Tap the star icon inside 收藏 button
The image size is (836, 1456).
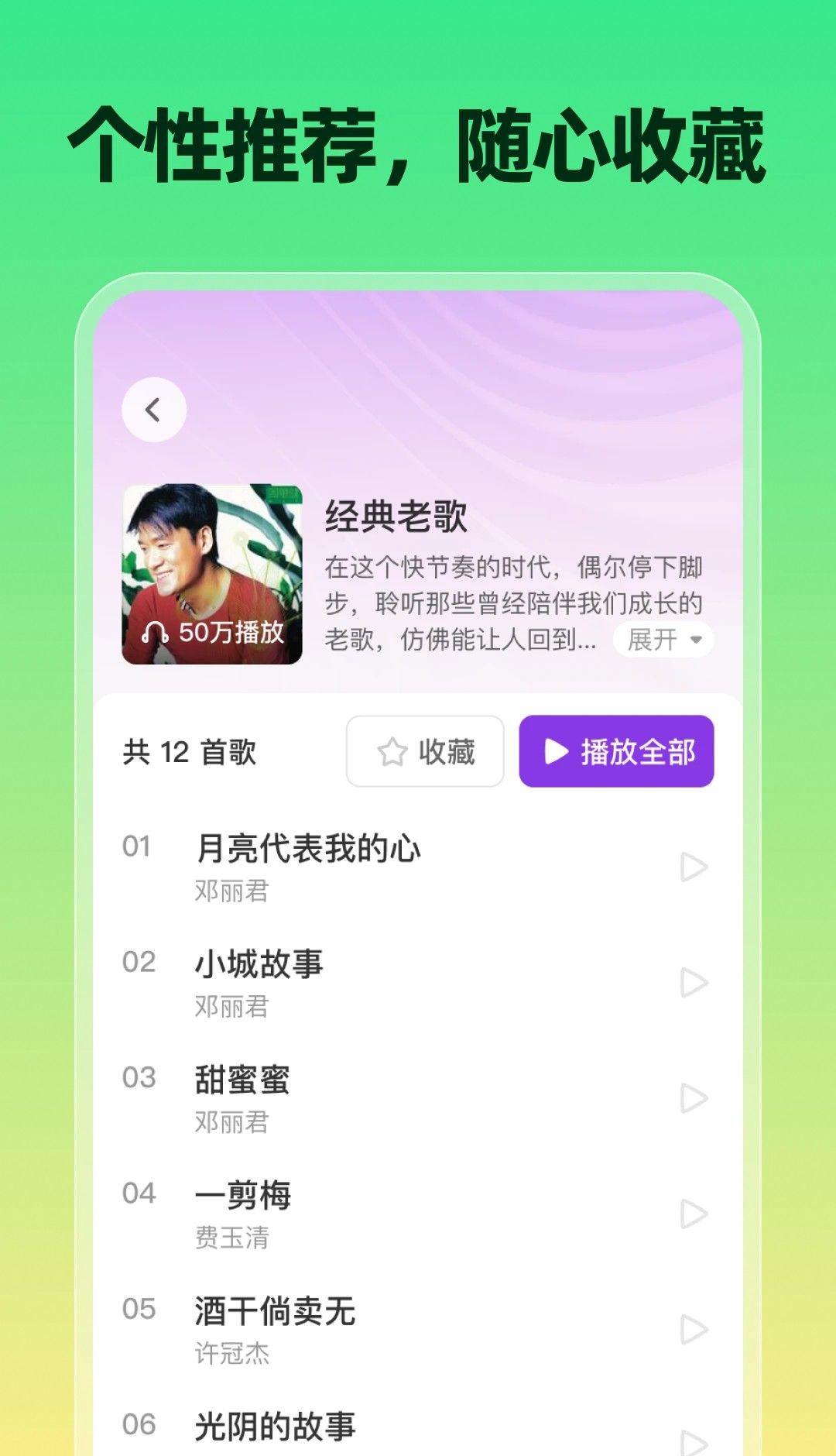point(391,751)
